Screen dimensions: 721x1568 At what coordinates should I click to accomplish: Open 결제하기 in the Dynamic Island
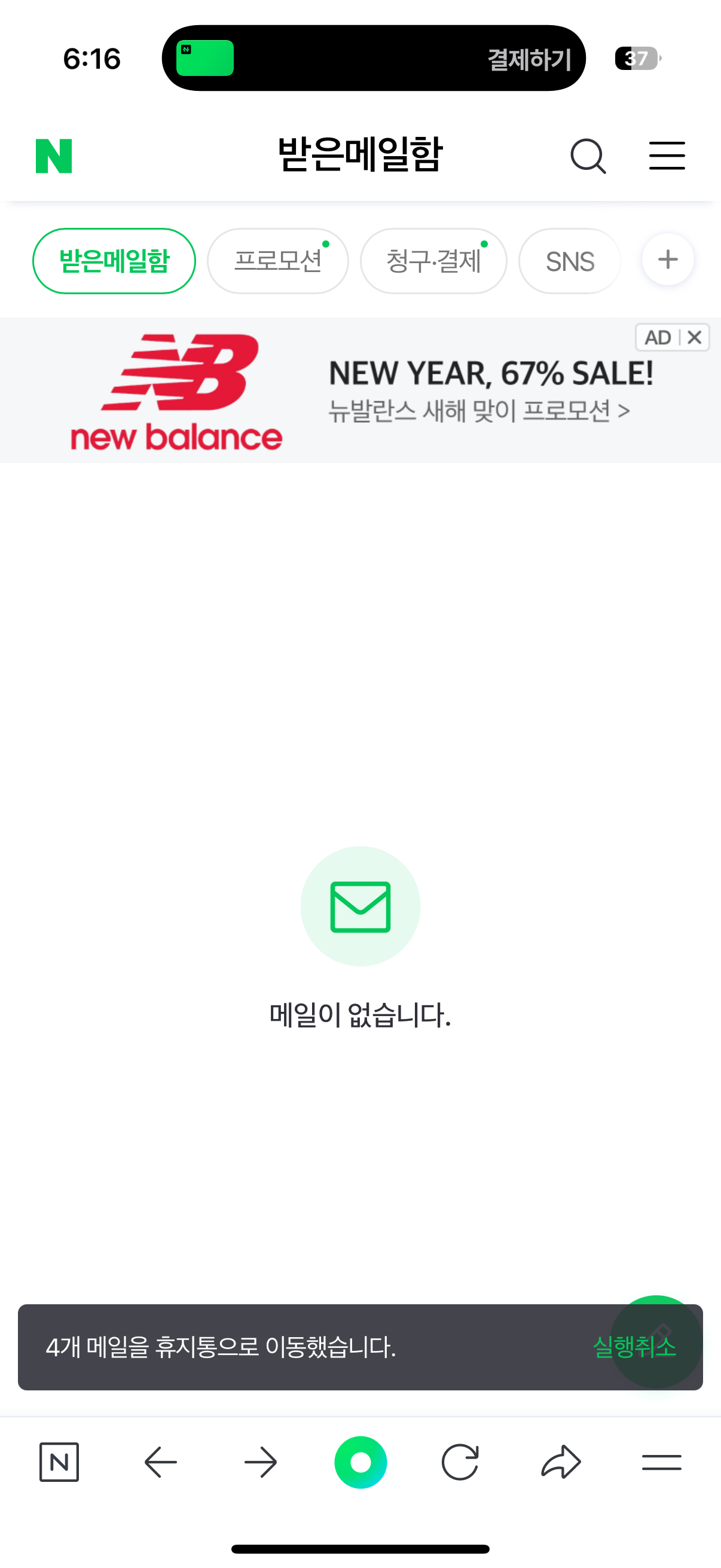tap(528, 59)
